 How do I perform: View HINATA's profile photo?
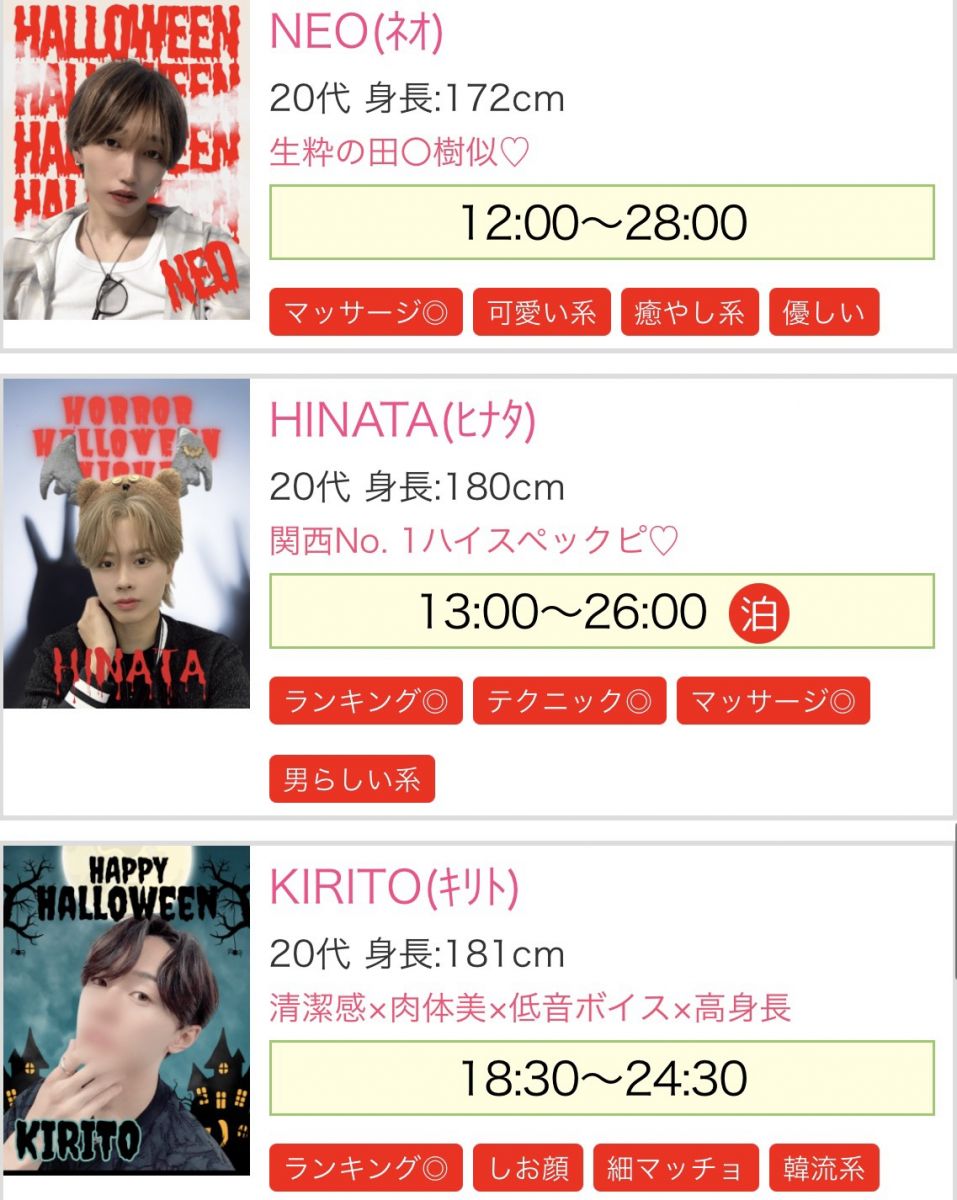pyautogui.click(x=126, y=543)
